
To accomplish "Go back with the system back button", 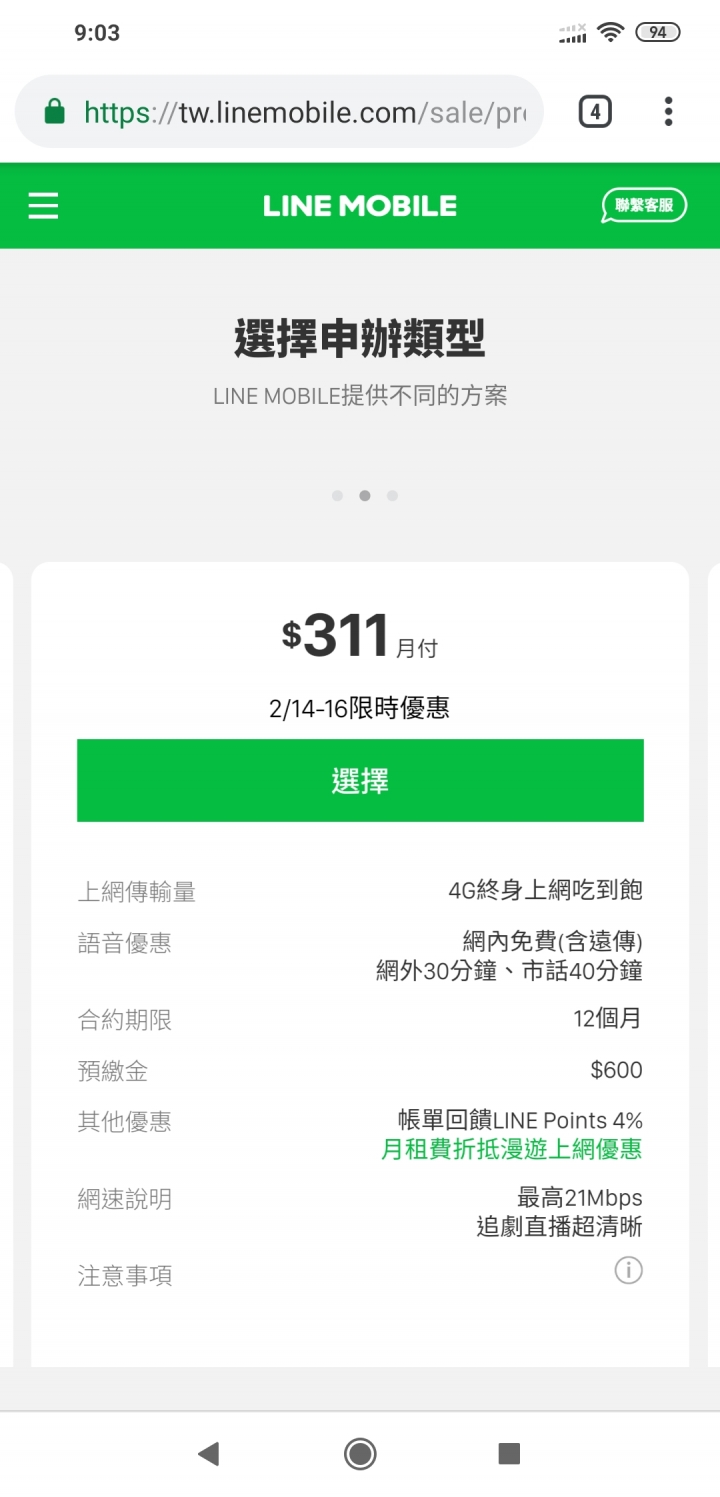I will [x=208, y=1453].
